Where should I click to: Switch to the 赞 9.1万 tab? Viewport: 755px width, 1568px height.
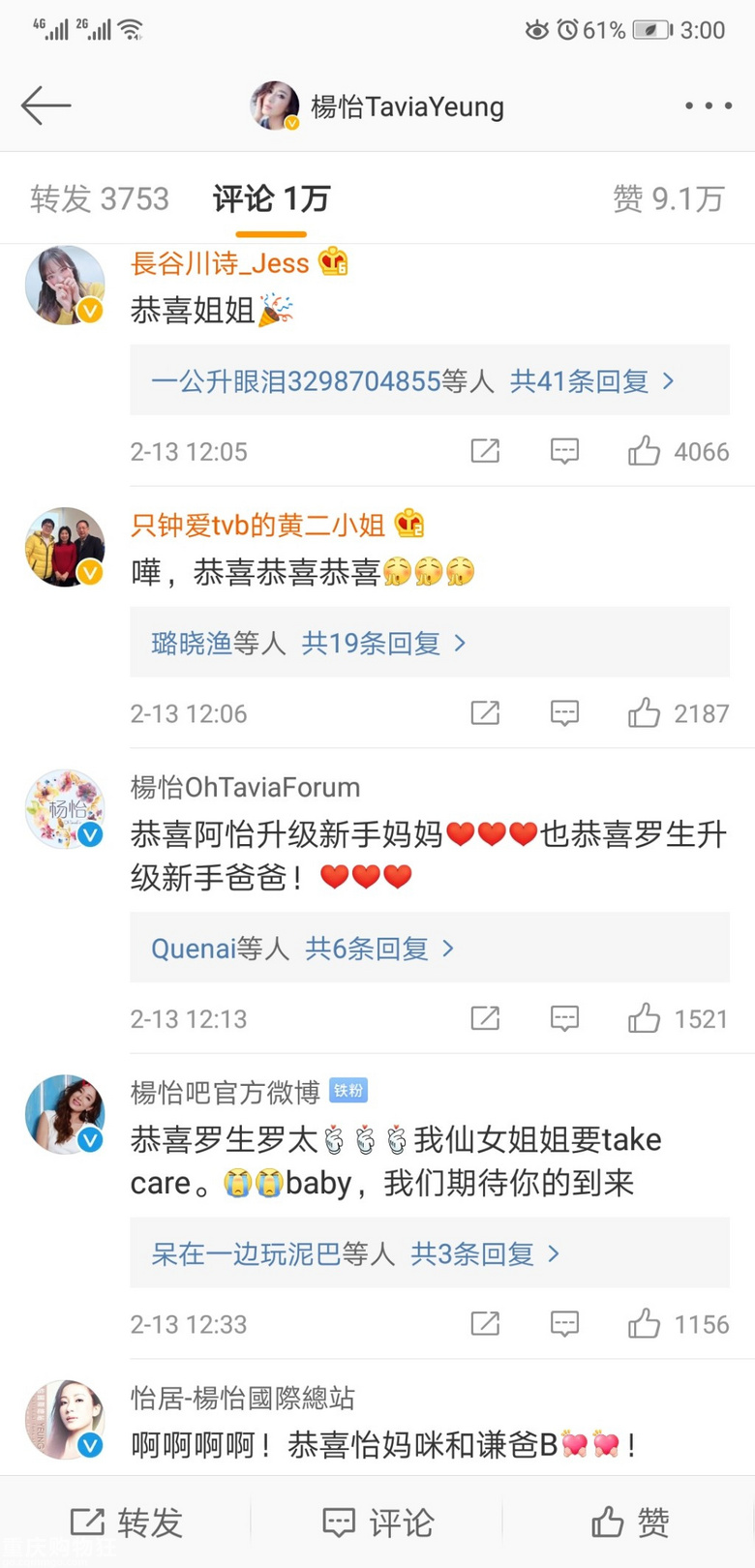[x=668, y=199]
